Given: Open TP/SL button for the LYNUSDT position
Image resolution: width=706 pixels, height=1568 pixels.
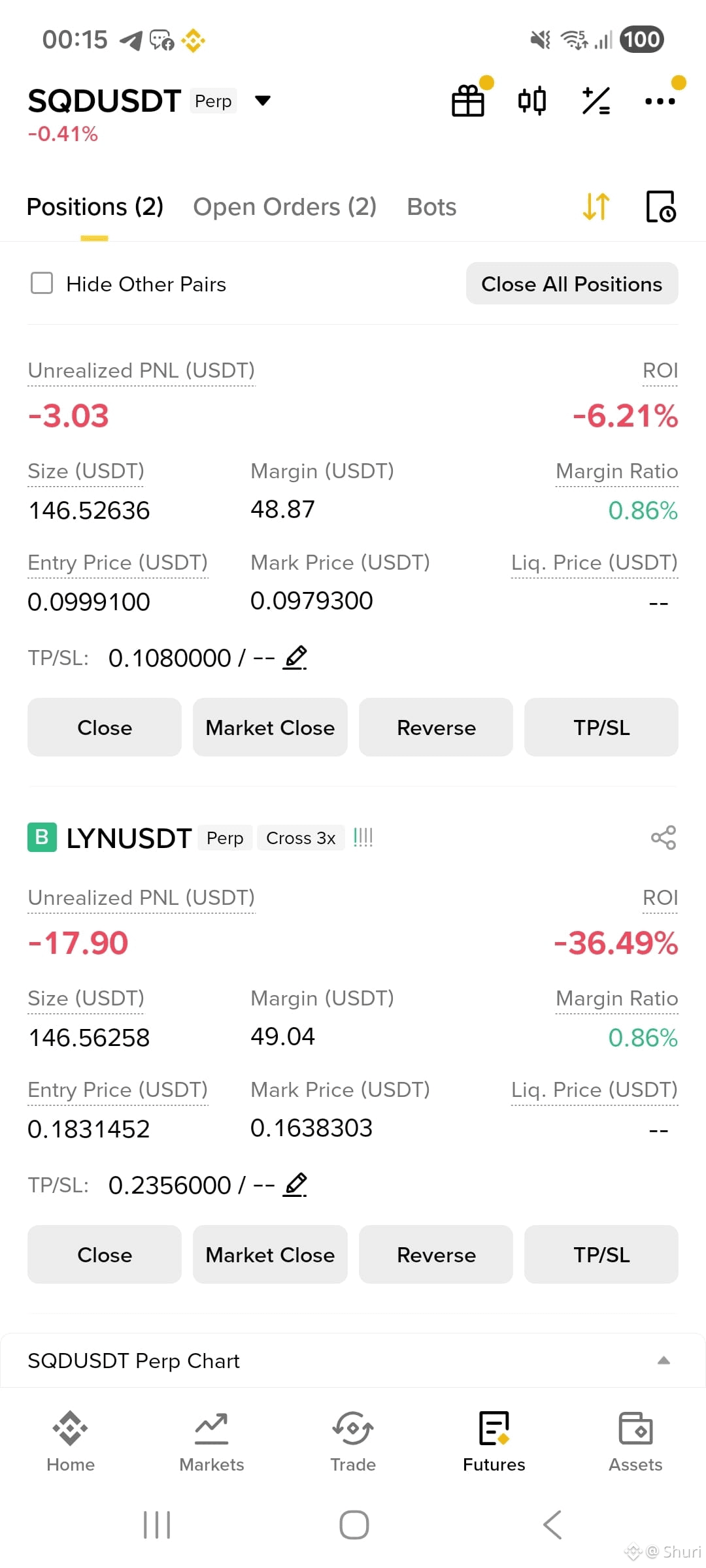Looking at the screenshot, I should pyautogui.click(x=601, y=1254).
